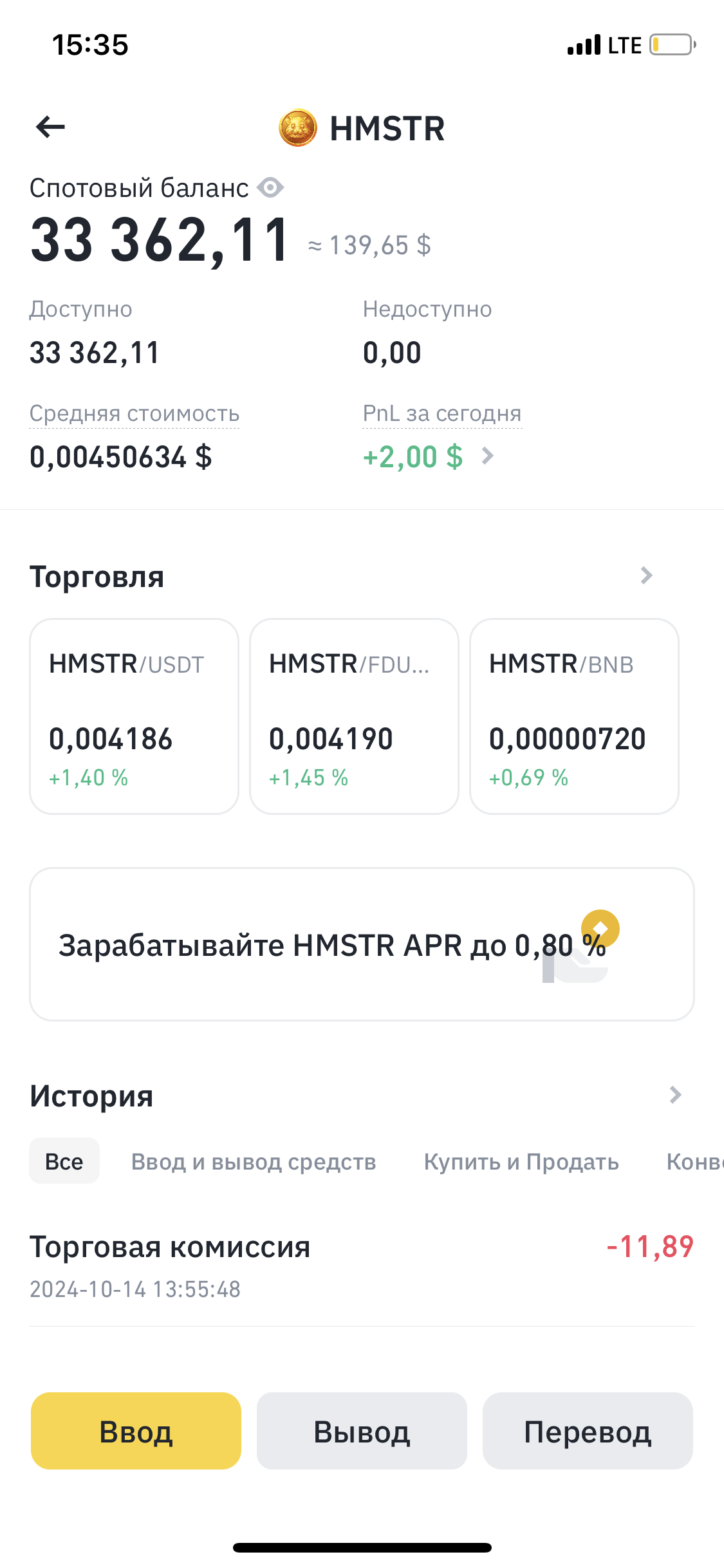Open today's PnL details (+2,00 $)
The image size is (724, 1568).
pos(428,457)
